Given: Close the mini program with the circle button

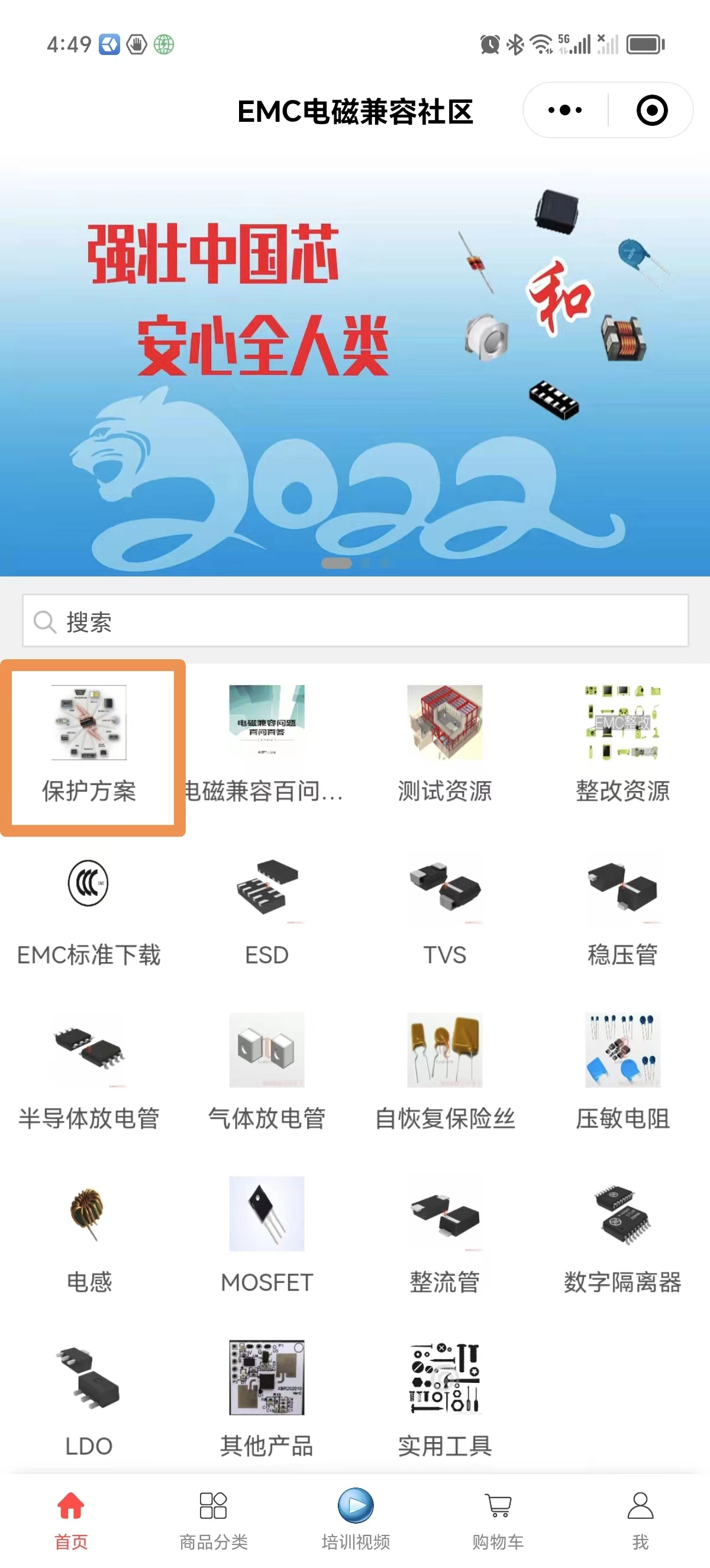Looking at the screenshot, I should tap(651, 110).
